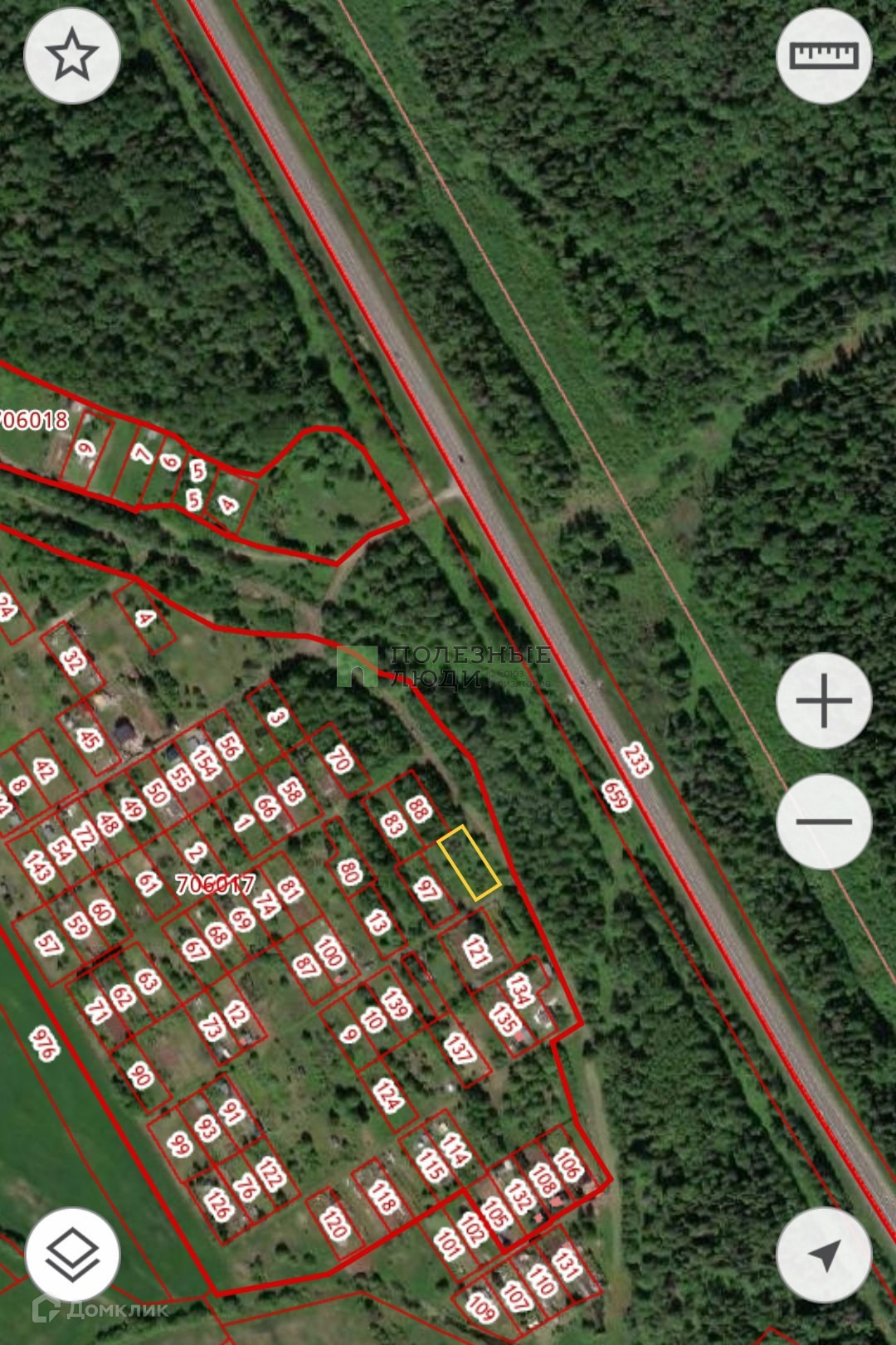Zoom out with the minus button
The height and width of the screenshot is (1345, 896).
823,821
